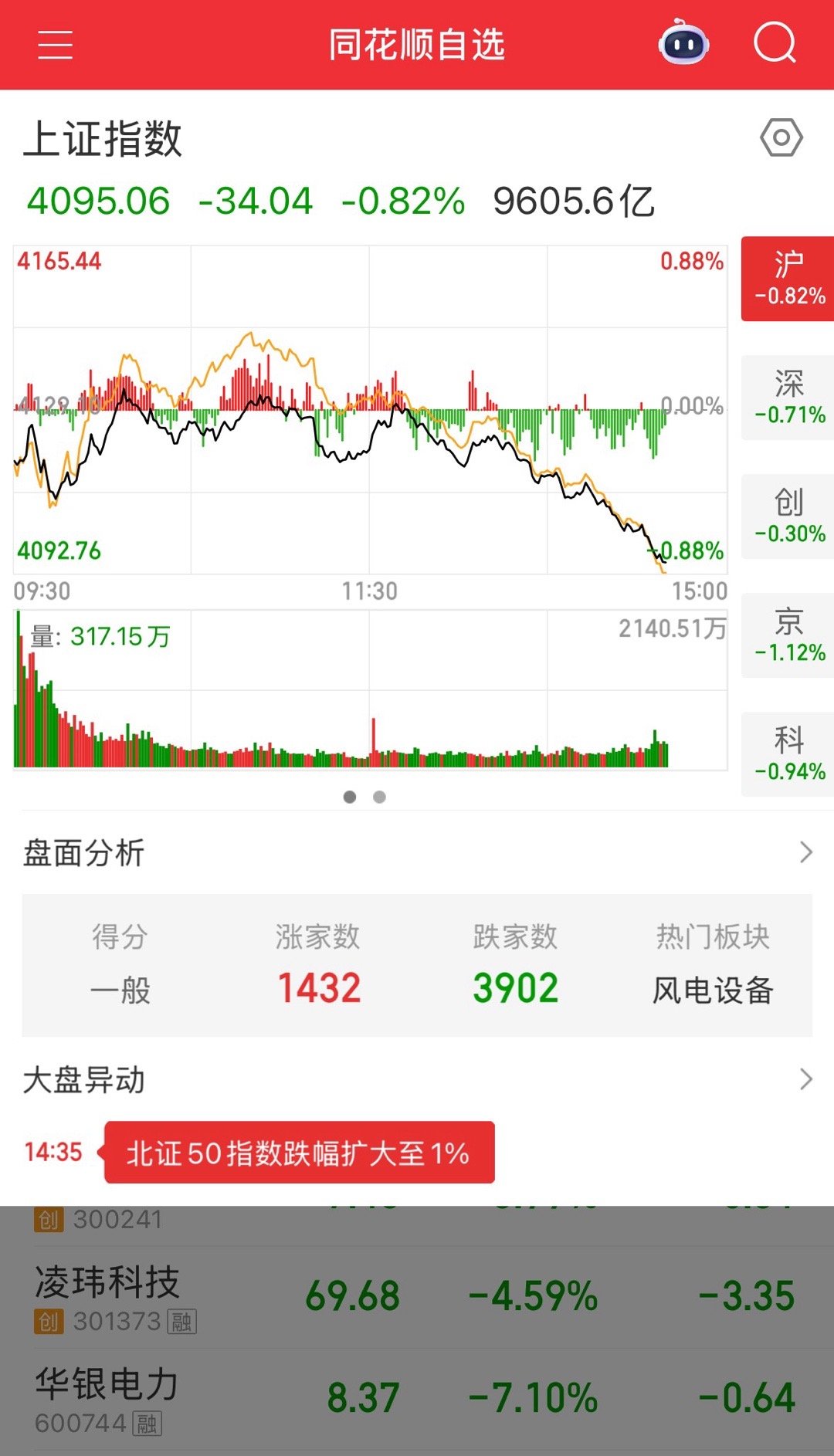The height and width of the screenshot is (1456, 834).
Task: Switch to the 创 index tab
Action: (x=788, y=516)
